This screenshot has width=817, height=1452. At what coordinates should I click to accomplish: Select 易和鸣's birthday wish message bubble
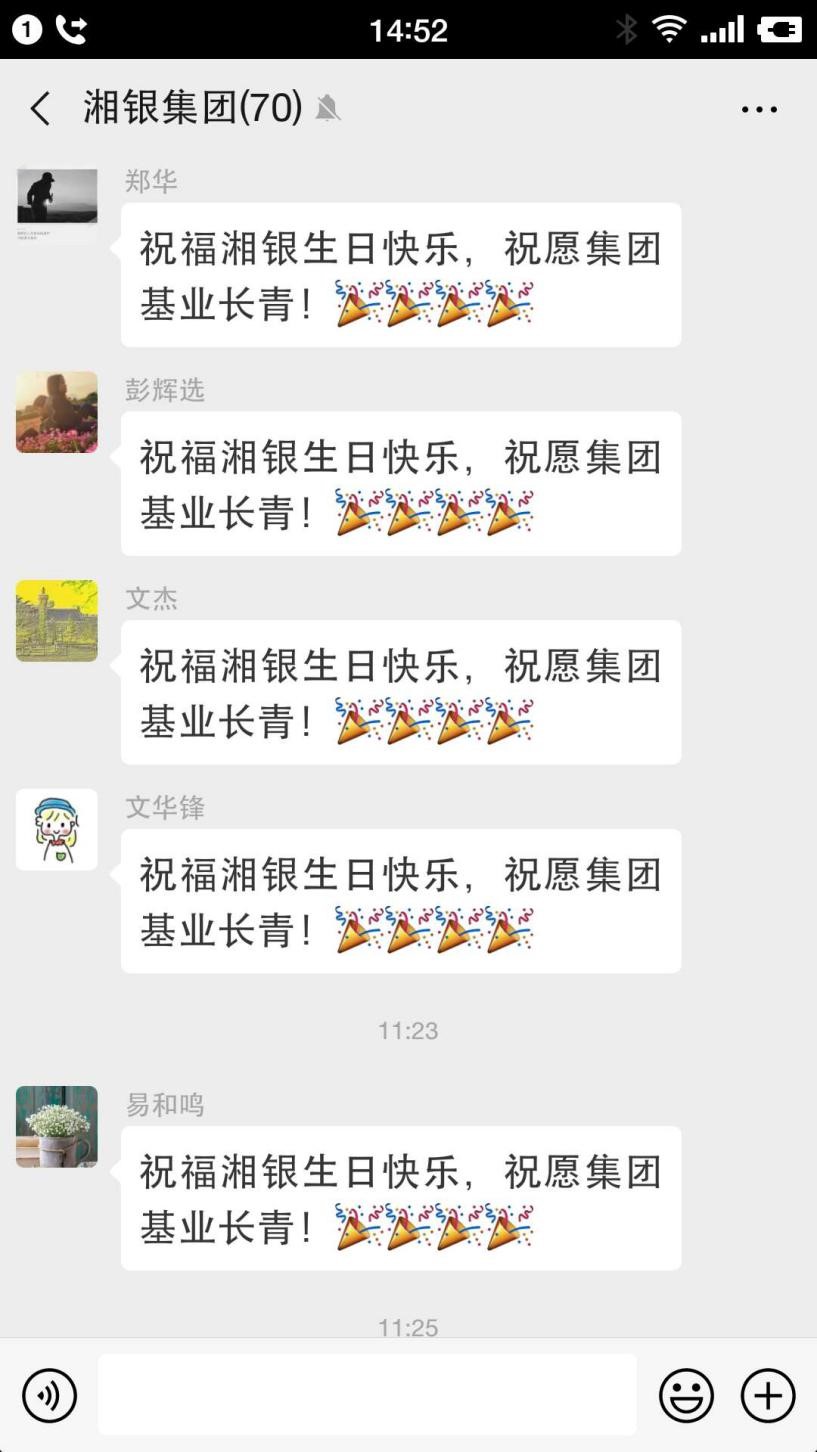point(400,1198)
